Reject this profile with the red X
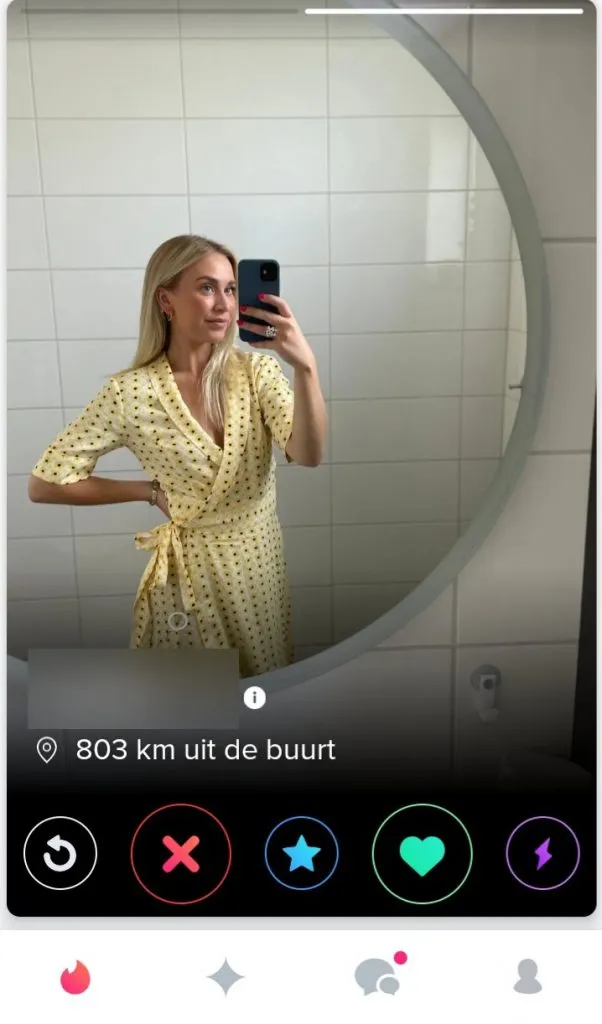 click(x=181, y=853)
